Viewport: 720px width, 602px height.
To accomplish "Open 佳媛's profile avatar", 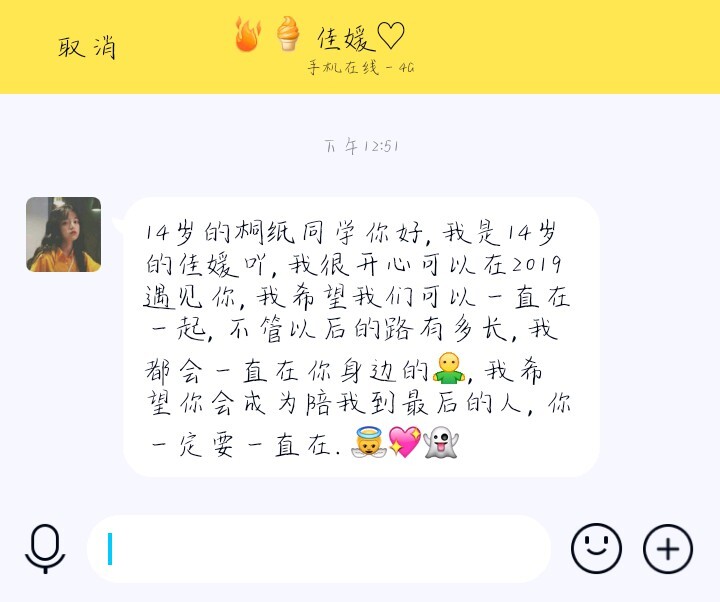I will (63, 234).
